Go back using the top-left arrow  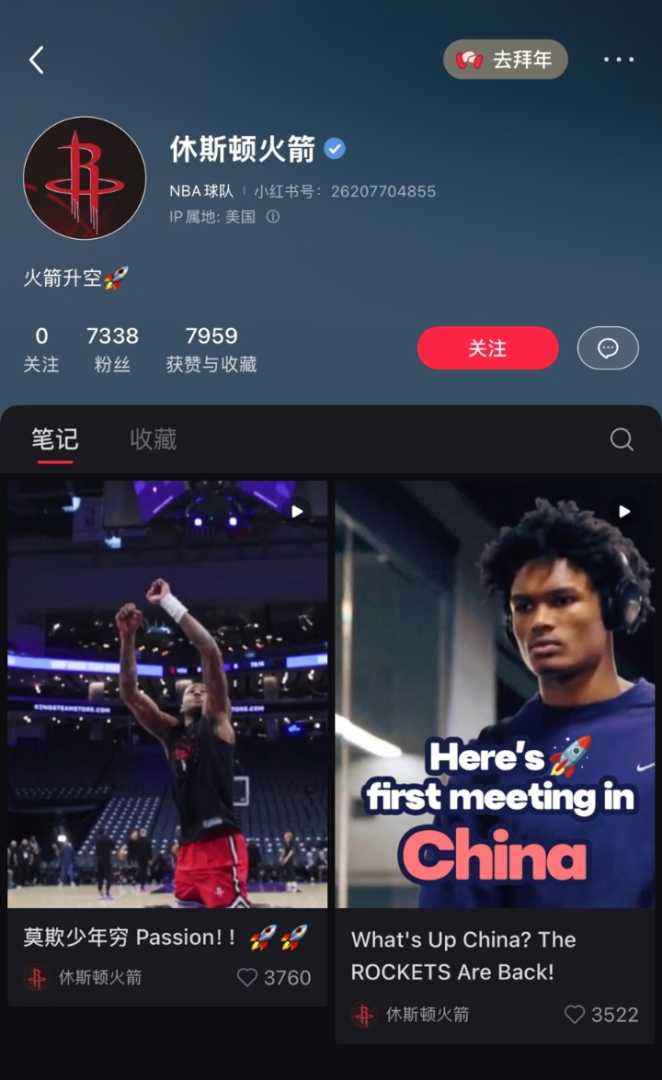pyautogui.click(x=36, y=60)
